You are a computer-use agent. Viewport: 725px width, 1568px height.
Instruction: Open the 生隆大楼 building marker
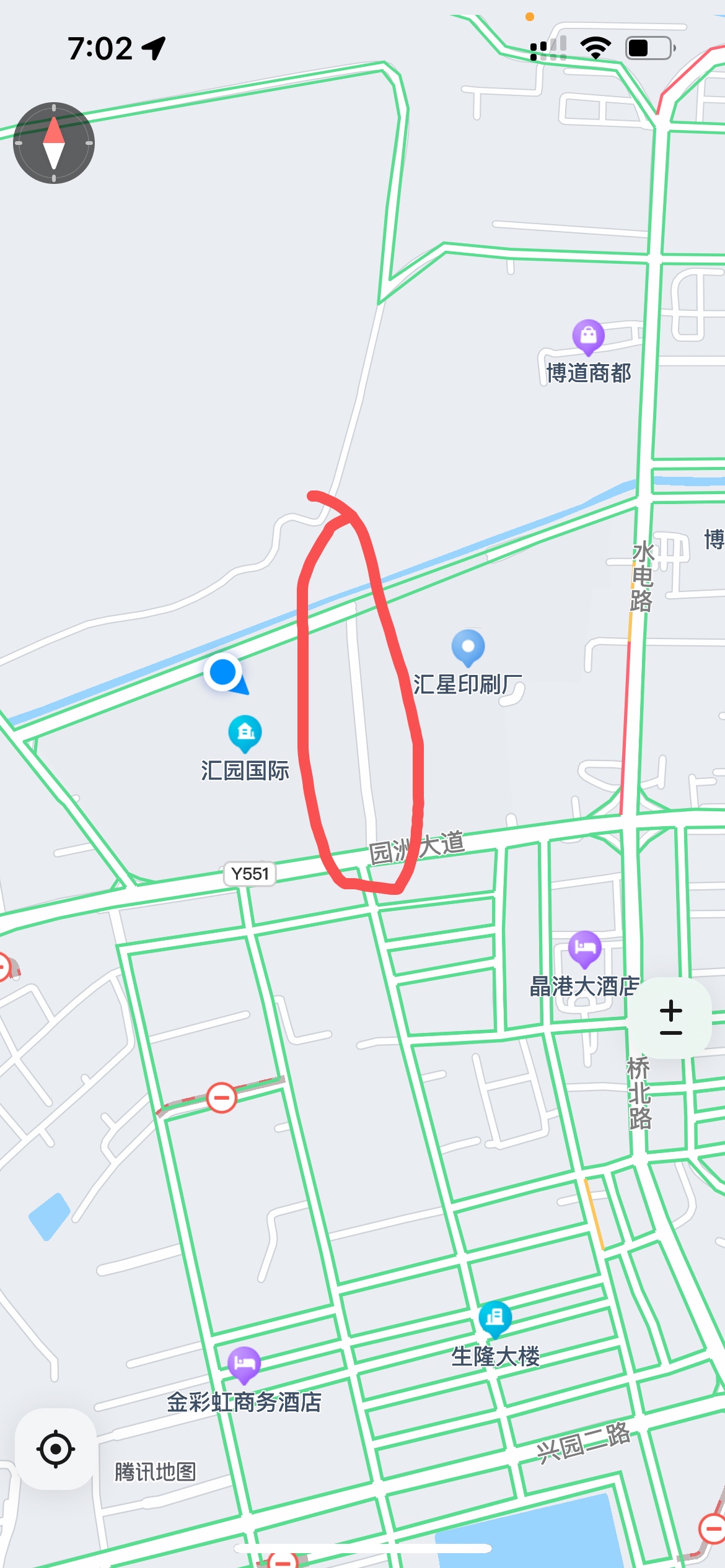495,1317
